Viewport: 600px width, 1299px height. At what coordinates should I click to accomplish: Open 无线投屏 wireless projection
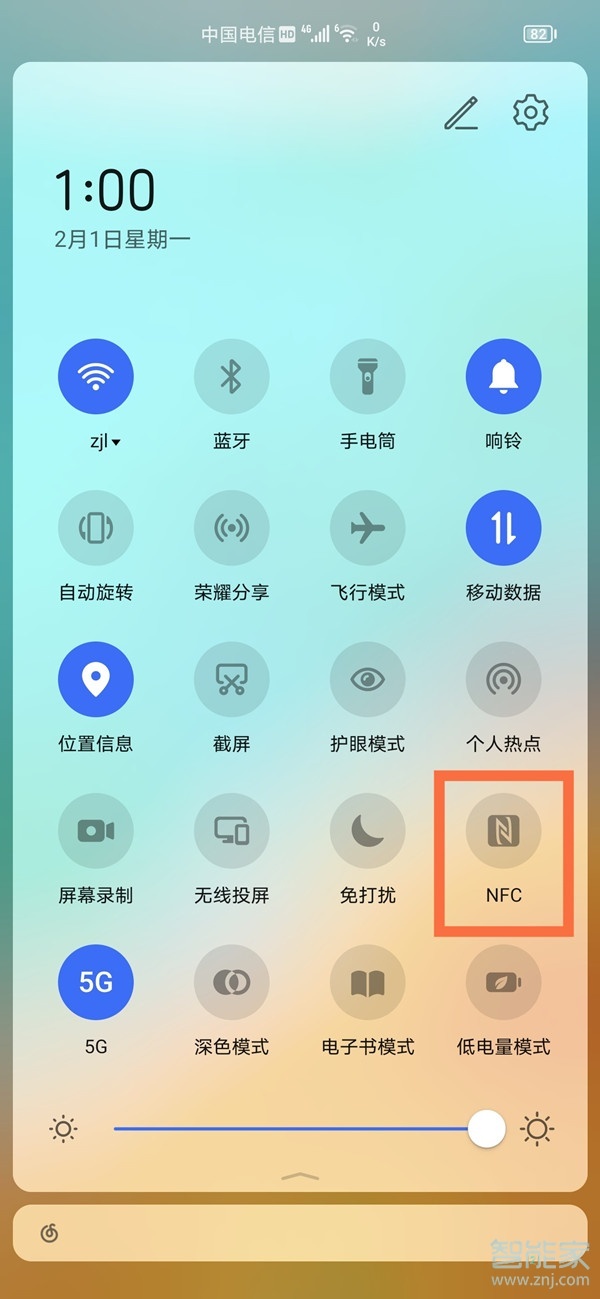pyautogui.click(x=232, y=831)
